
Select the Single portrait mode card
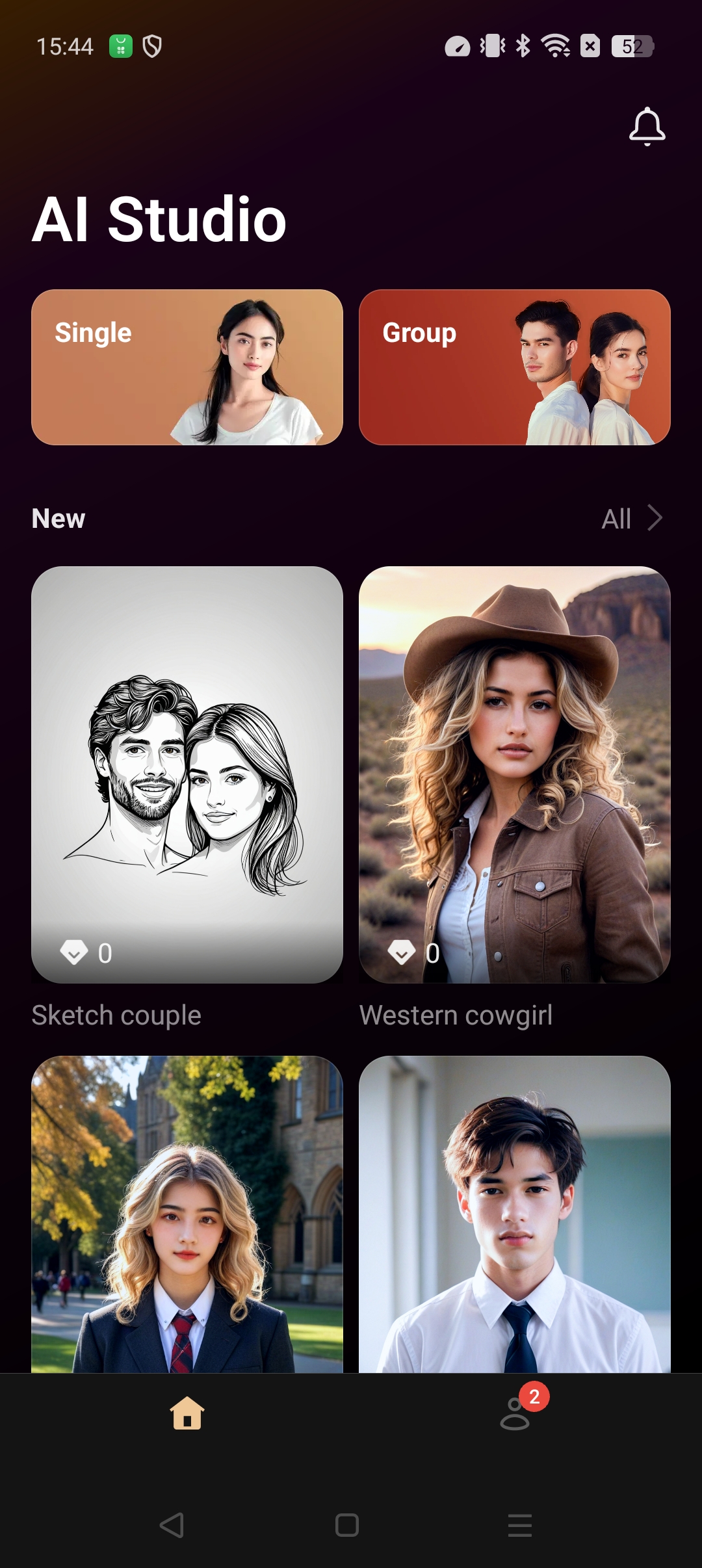(x=187, y=367)
